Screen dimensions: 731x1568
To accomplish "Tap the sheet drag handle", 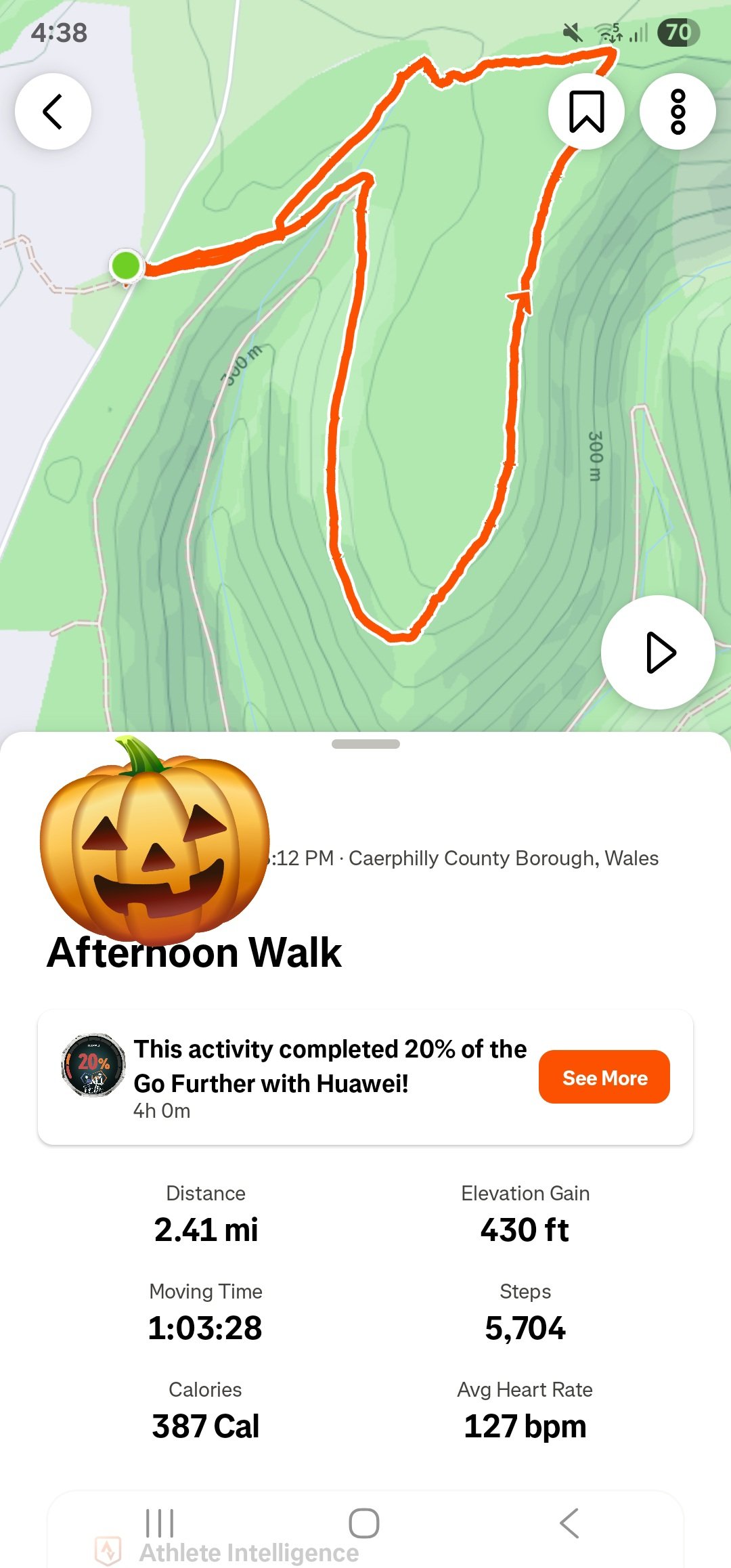I will (365, 744).
